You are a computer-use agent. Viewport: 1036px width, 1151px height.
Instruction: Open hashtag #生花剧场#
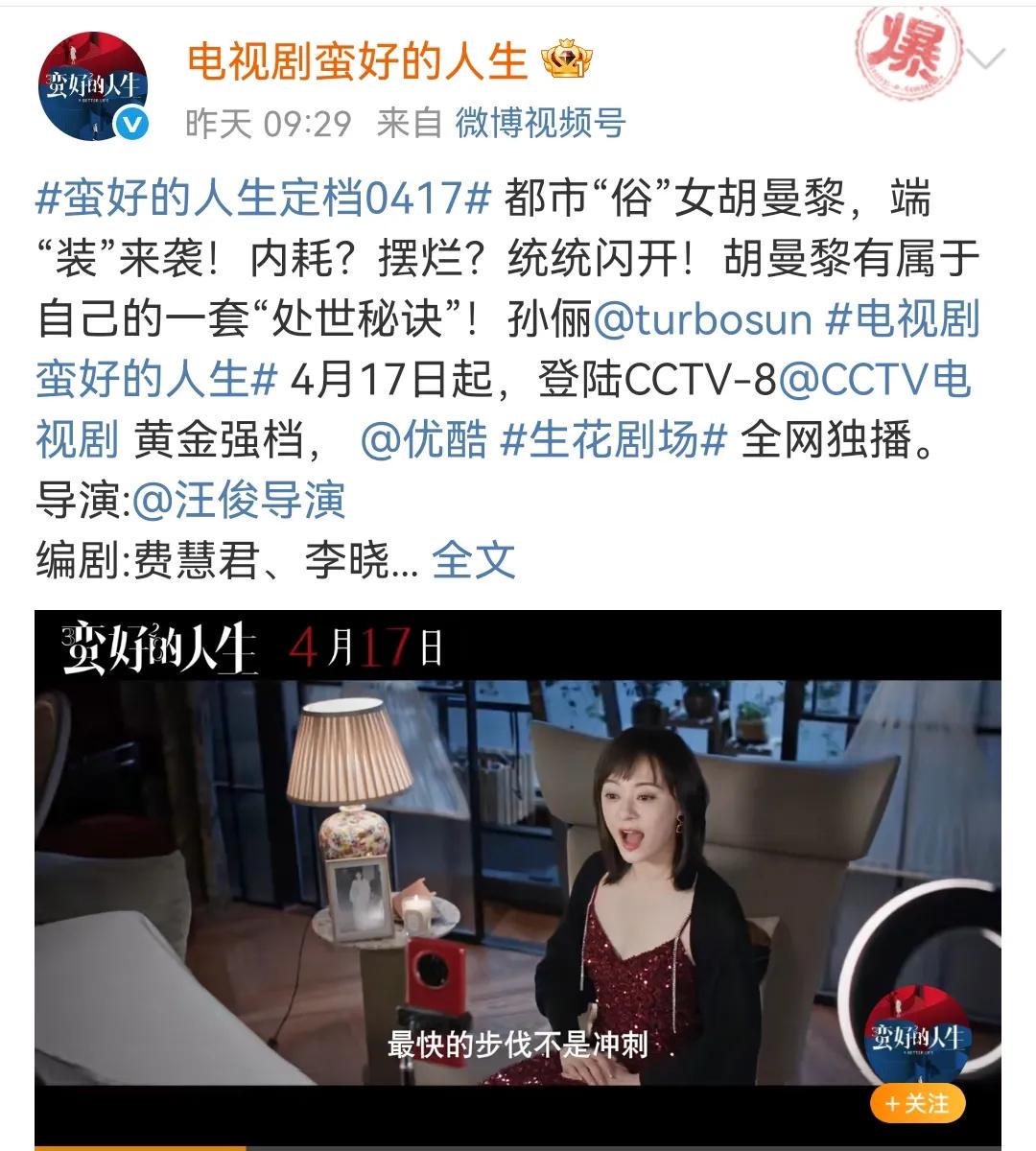(x=614, y=440)
